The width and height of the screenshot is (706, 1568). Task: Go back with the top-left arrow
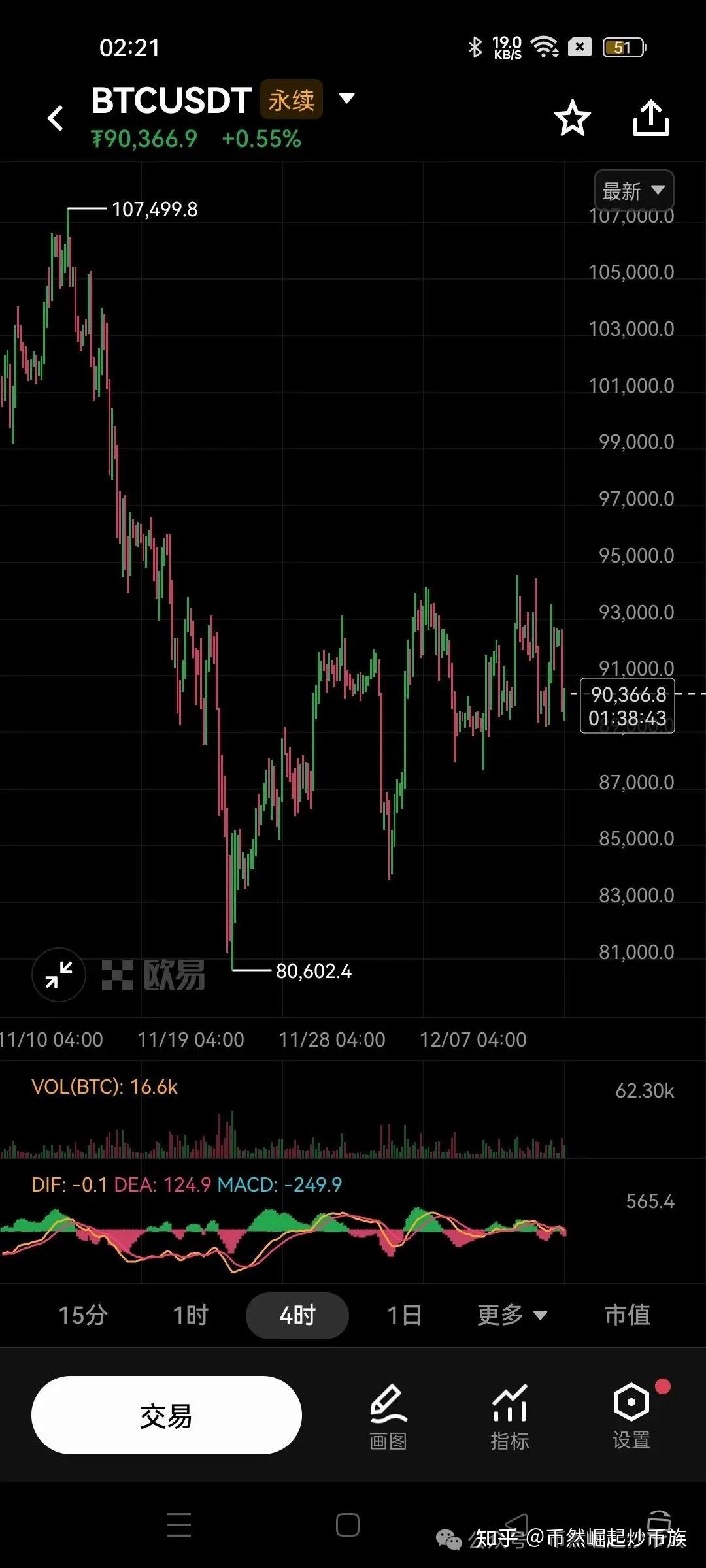tap(56, 118)
